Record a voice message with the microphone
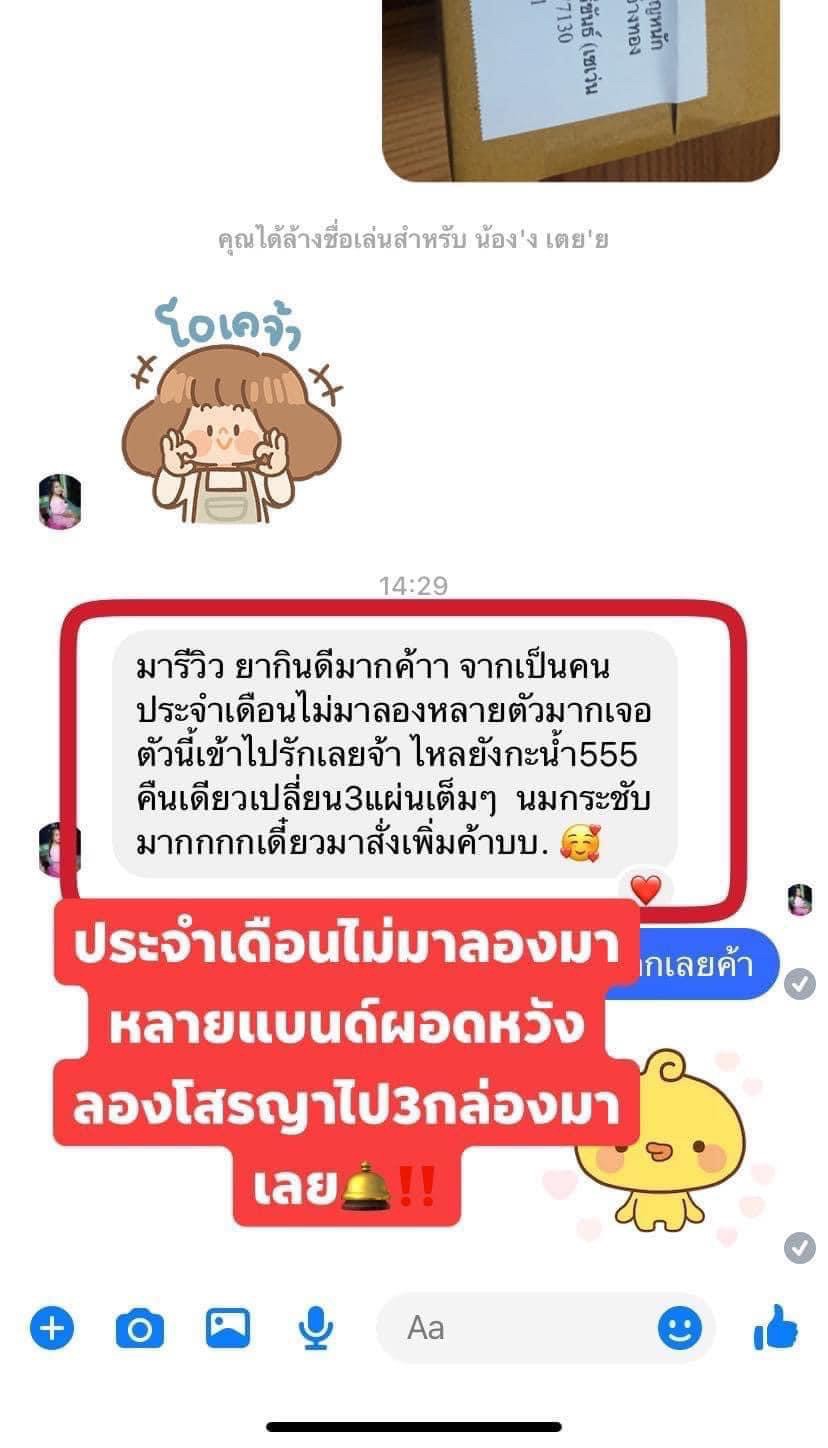This screenshot has width=828, height=1448. (x=315, y=1329)
